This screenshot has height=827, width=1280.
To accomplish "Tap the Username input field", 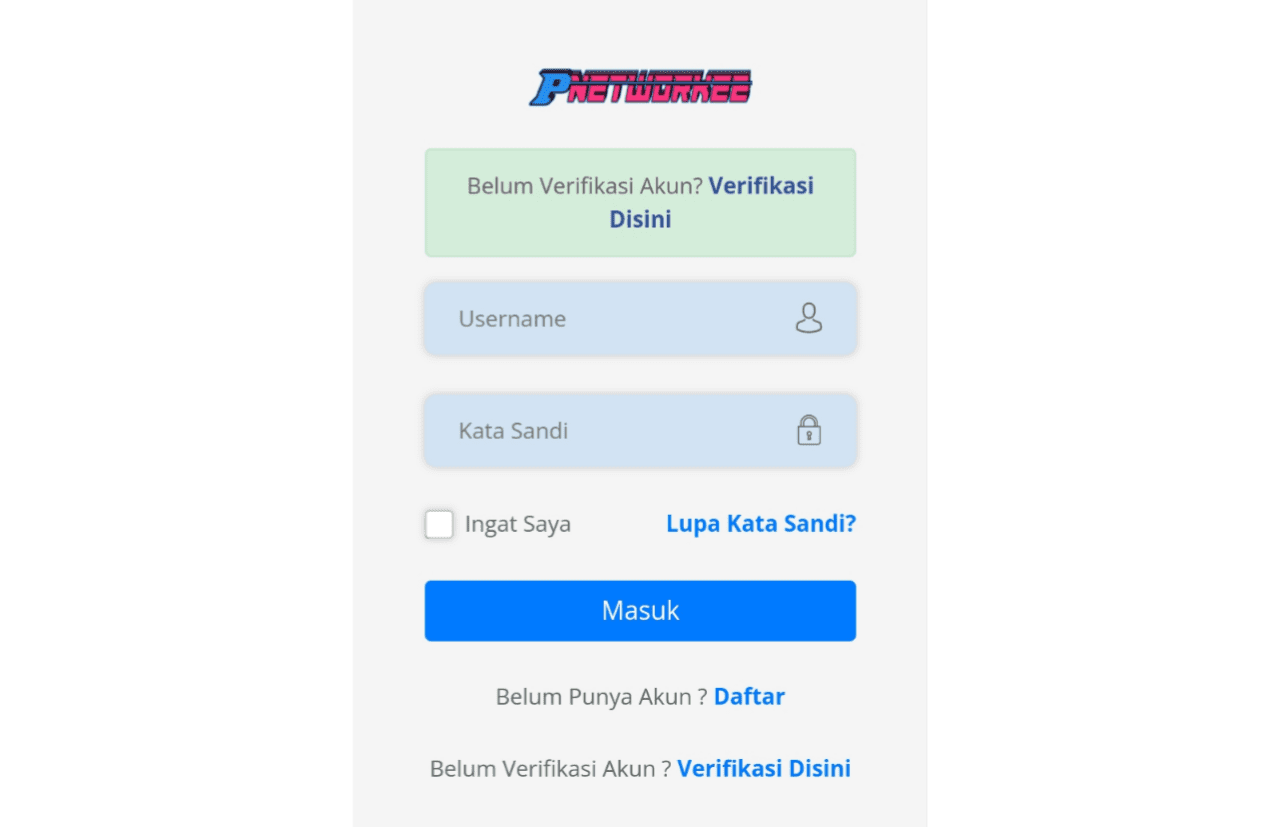I will click(x=620, y=319).
